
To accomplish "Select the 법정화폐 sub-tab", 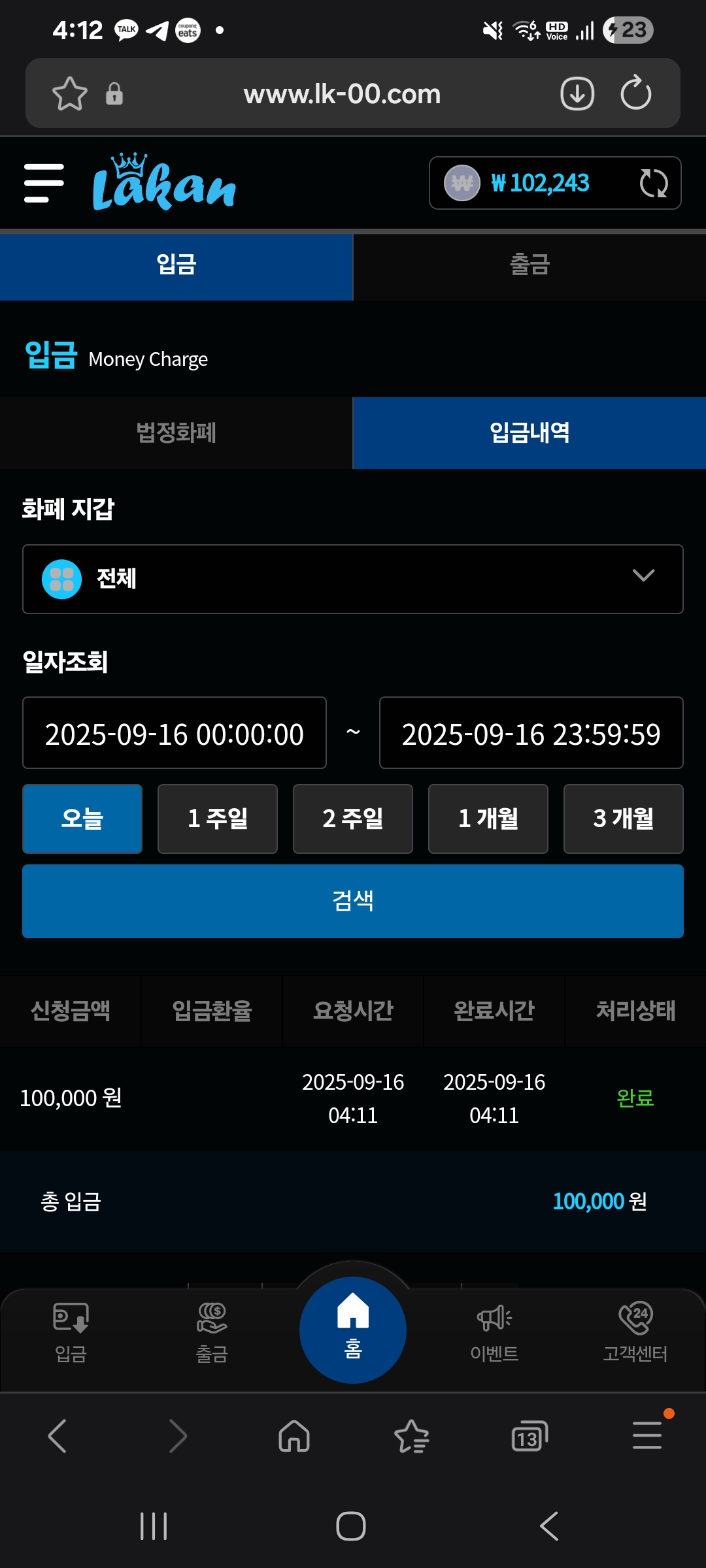I will click(176, 433).
